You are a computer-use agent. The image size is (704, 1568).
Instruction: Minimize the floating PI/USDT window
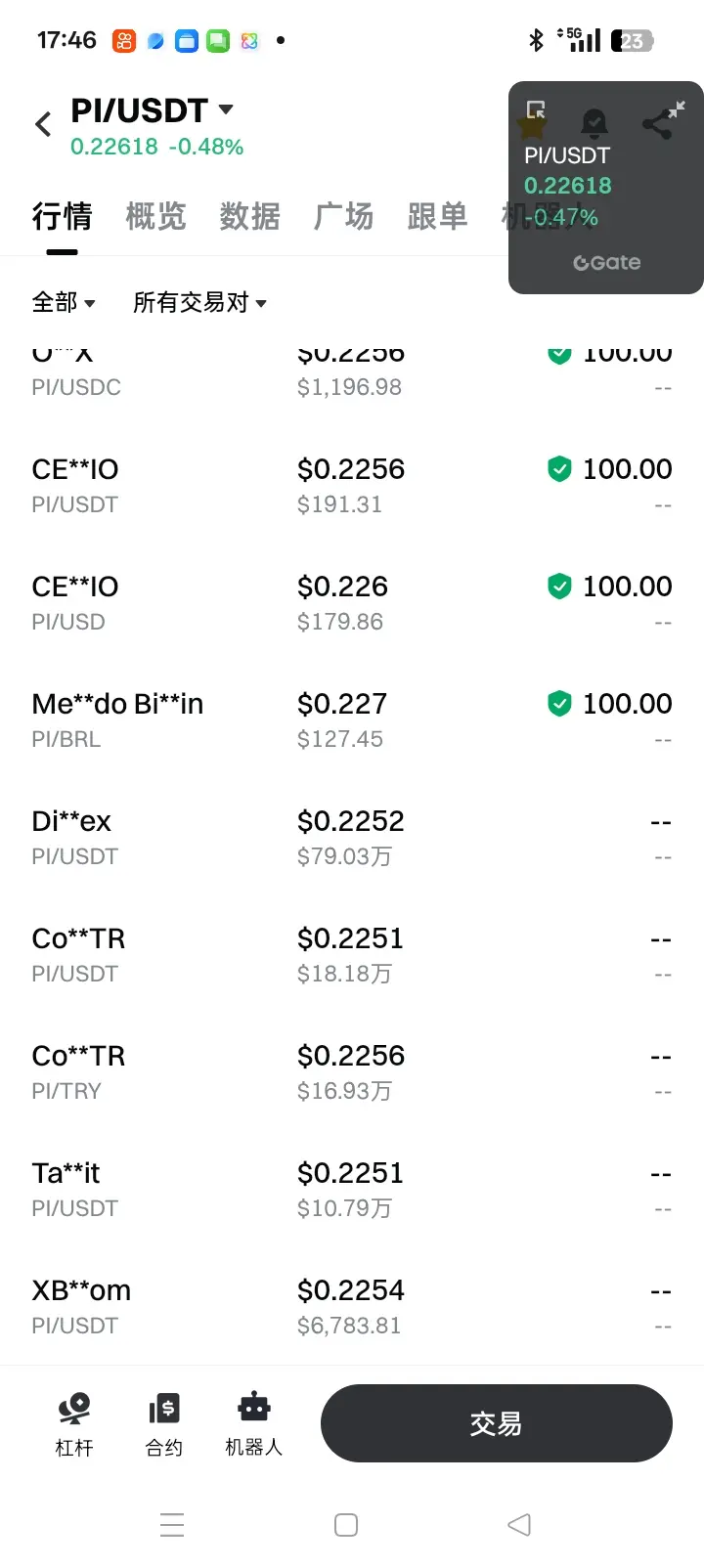677,109
